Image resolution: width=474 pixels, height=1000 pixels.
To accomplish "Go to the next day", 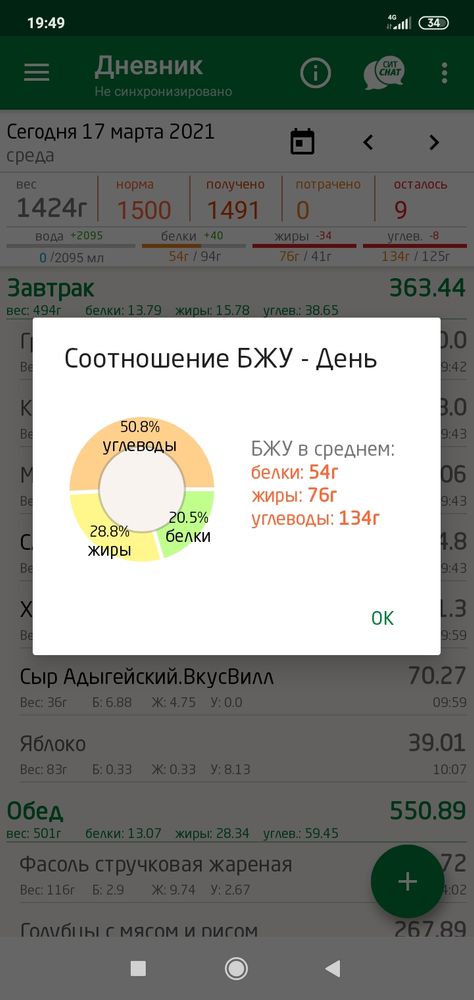I will coord(434,142).
